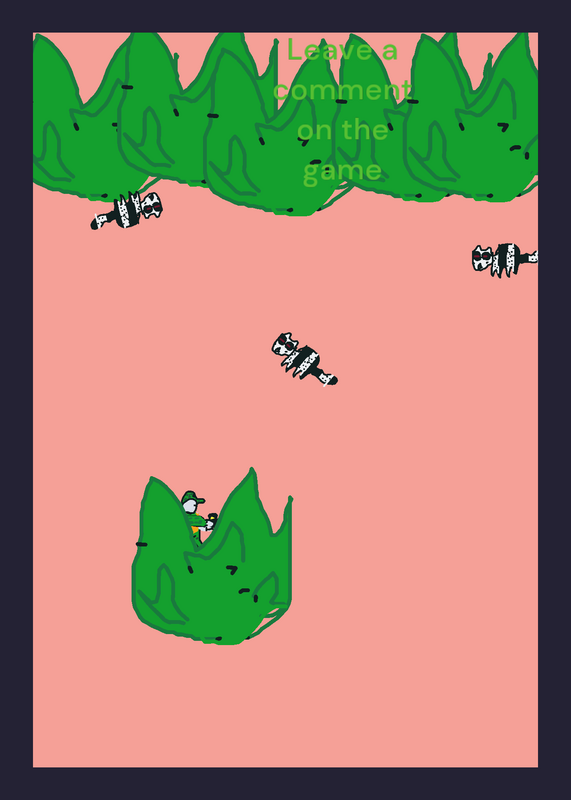Tap the zombie enemy entering from the right edge
The image size is (571, 800).
point(505,260)
